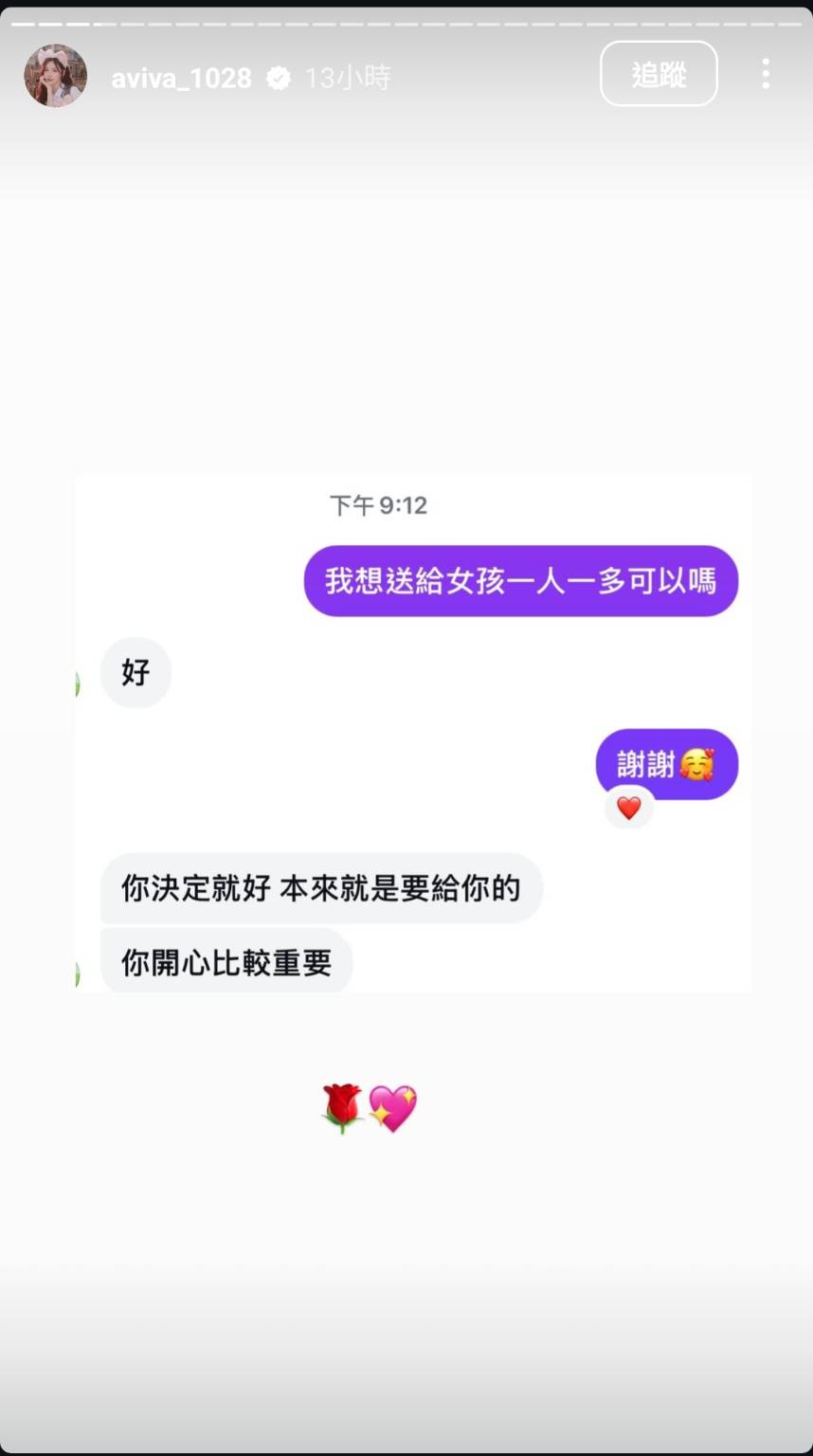The image size is (813, 1456).
Task: Open the three-dot overflow menu
Action: click(x=766, y=74)
